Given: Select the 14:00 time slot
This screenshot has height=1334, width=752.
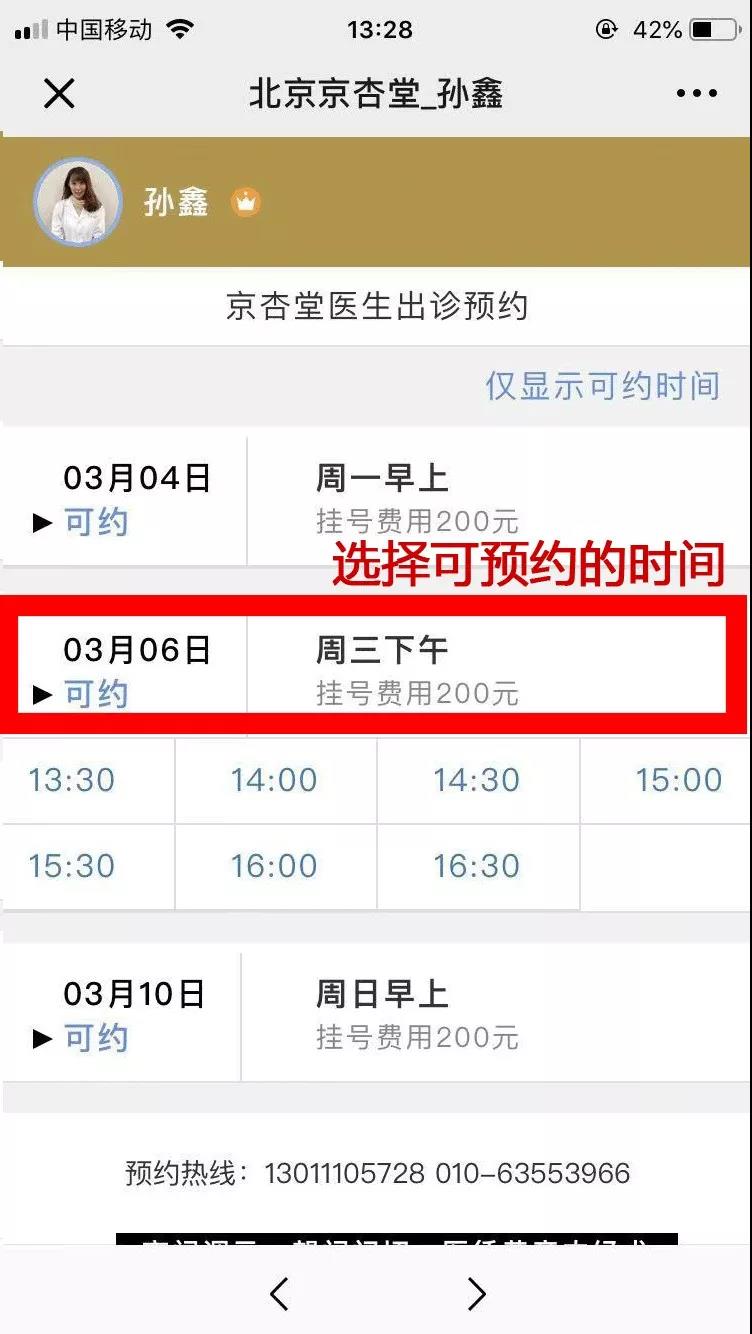Looking at the screenshot, I should coord(274,780).
